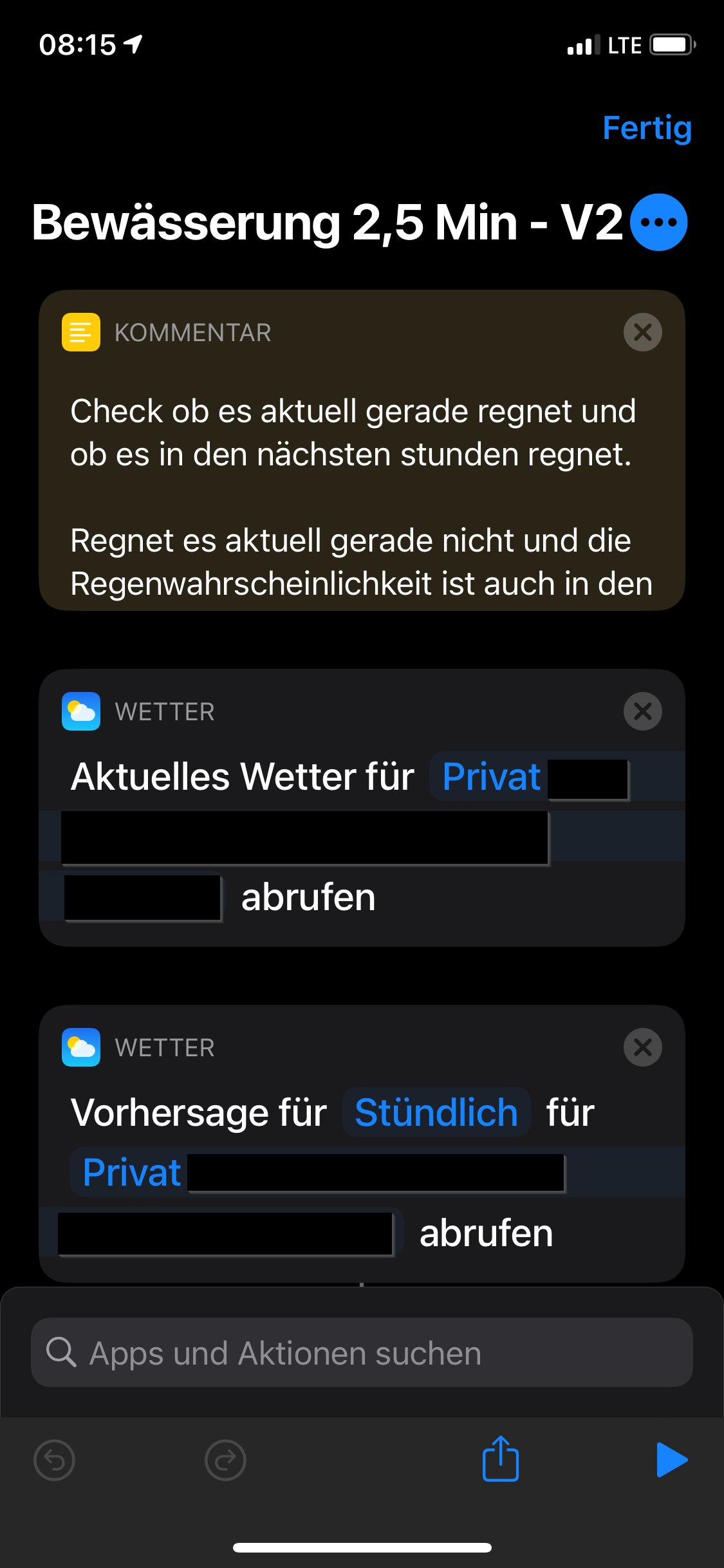Screen dimensions: 724x1568
Task: Edit location in Vorhersage action
Action: (133, 1172)
